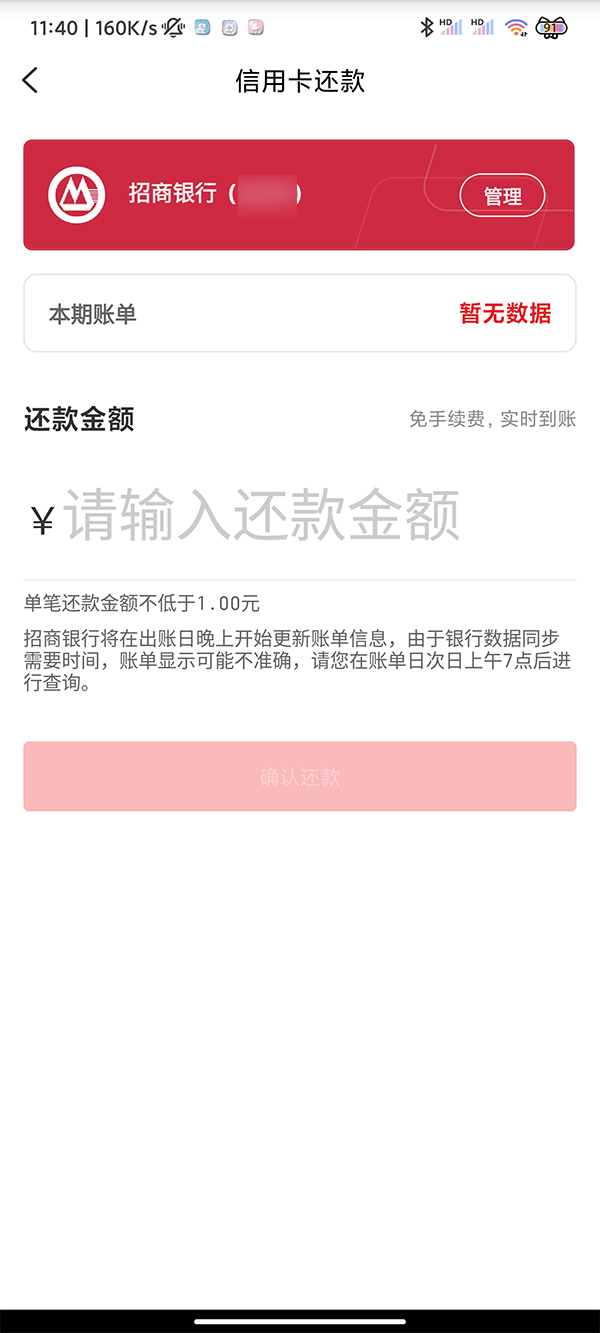The width and height of the screenshot is (600, 1333).
Task: Tap the 管理 button on the card
Action: 502,196
